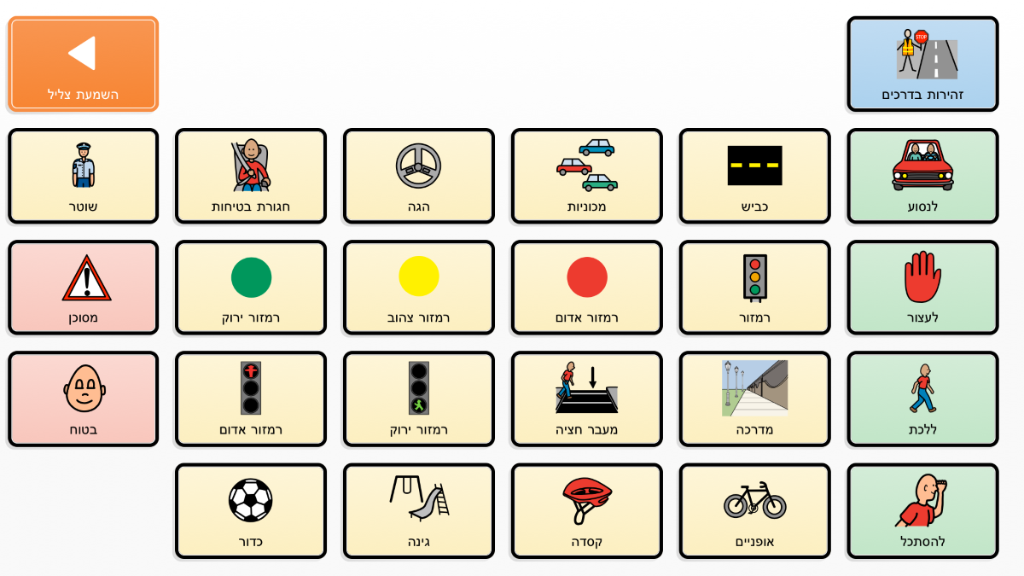Choose the red circle רמזור אדום tile
1024x576 pixels.
pyautogui.click(x=586, y=288)
